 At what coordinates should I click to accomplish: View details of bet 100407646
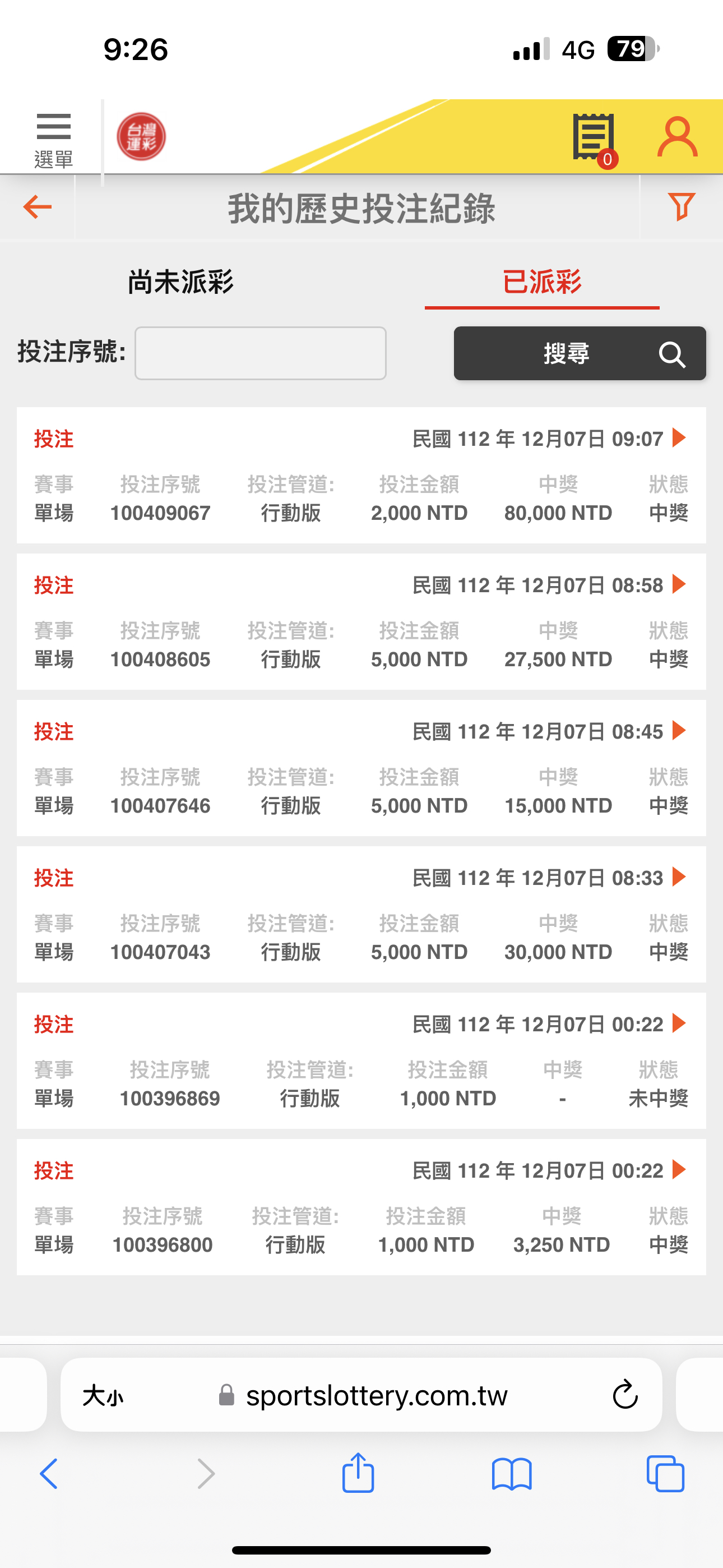point(361,768)
